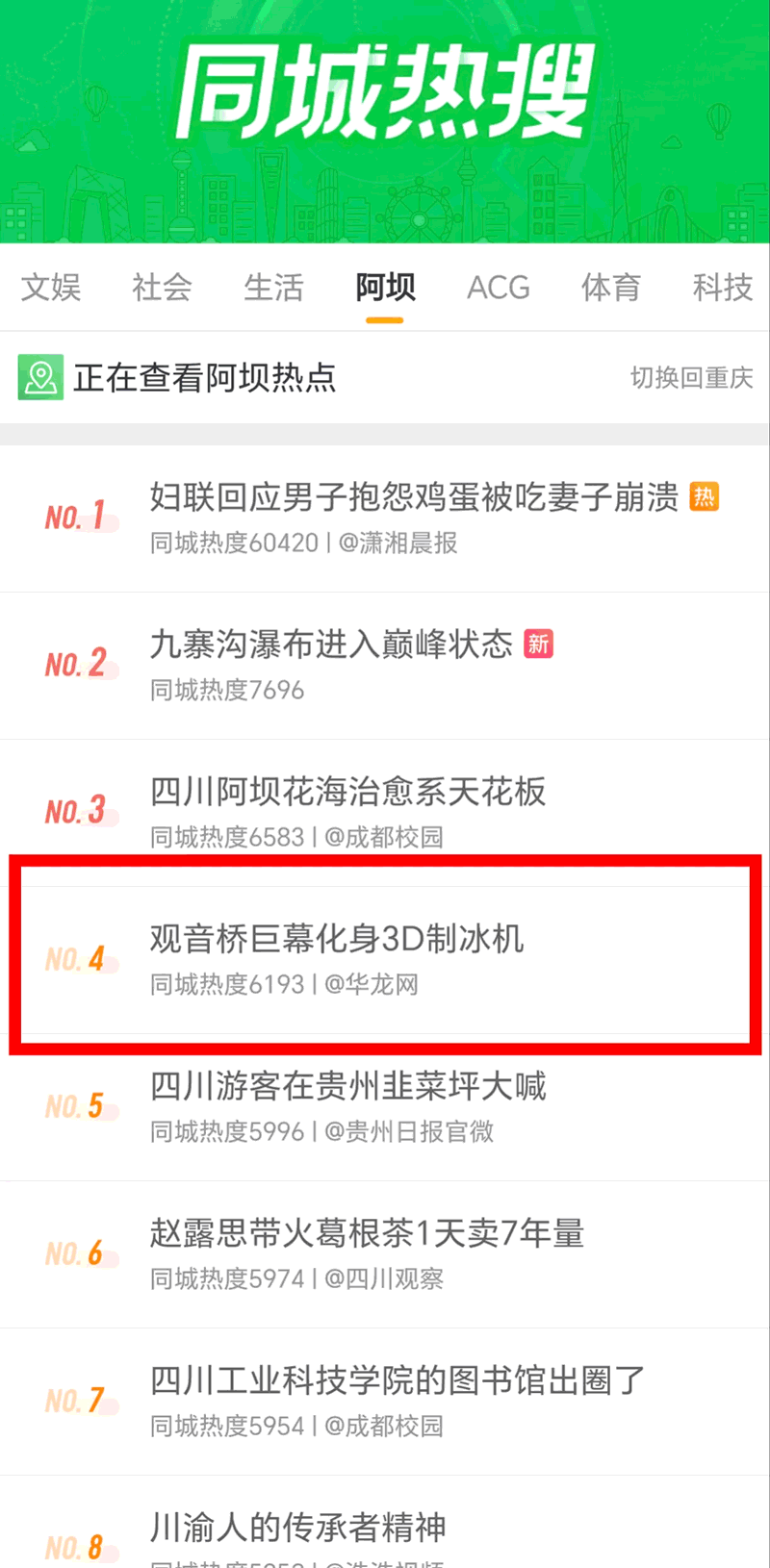This screenshot has height=1568, width=770.
Task: Tap 切换回重庆 to switch city
Action: pos(691,378)
